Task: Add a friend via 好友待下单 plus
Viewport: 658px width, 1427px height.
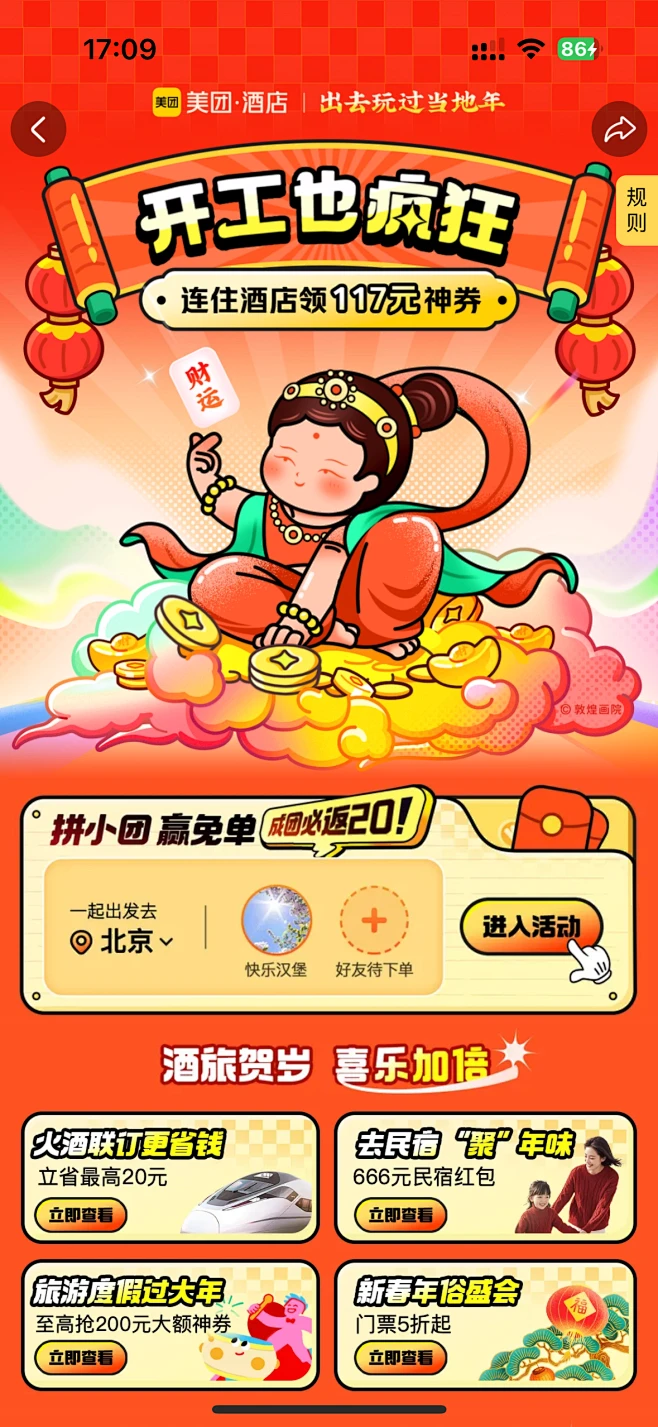Action: click(374, 920)
